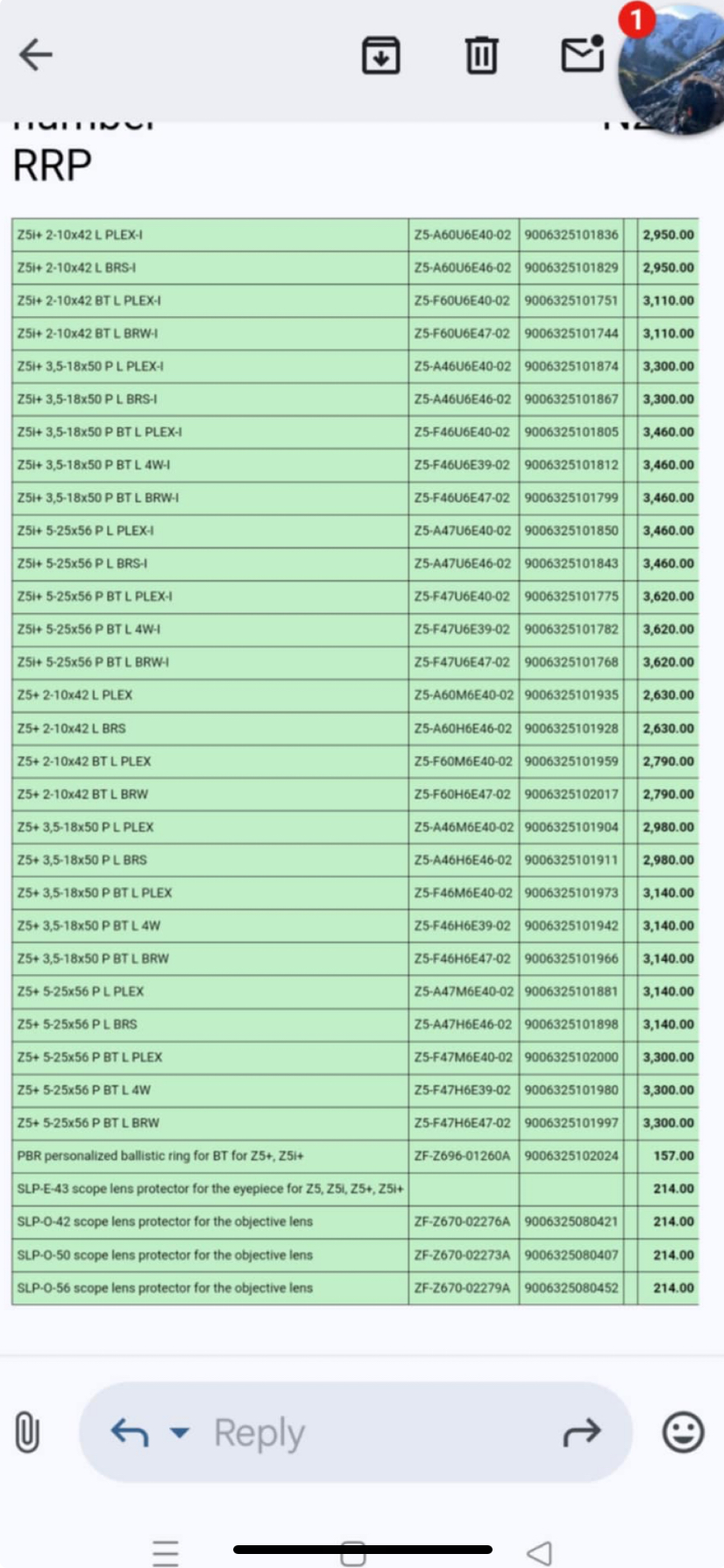Viewport: 724px width, 1568px height.
Task: Archive this email
Action: tap(381, 55)
